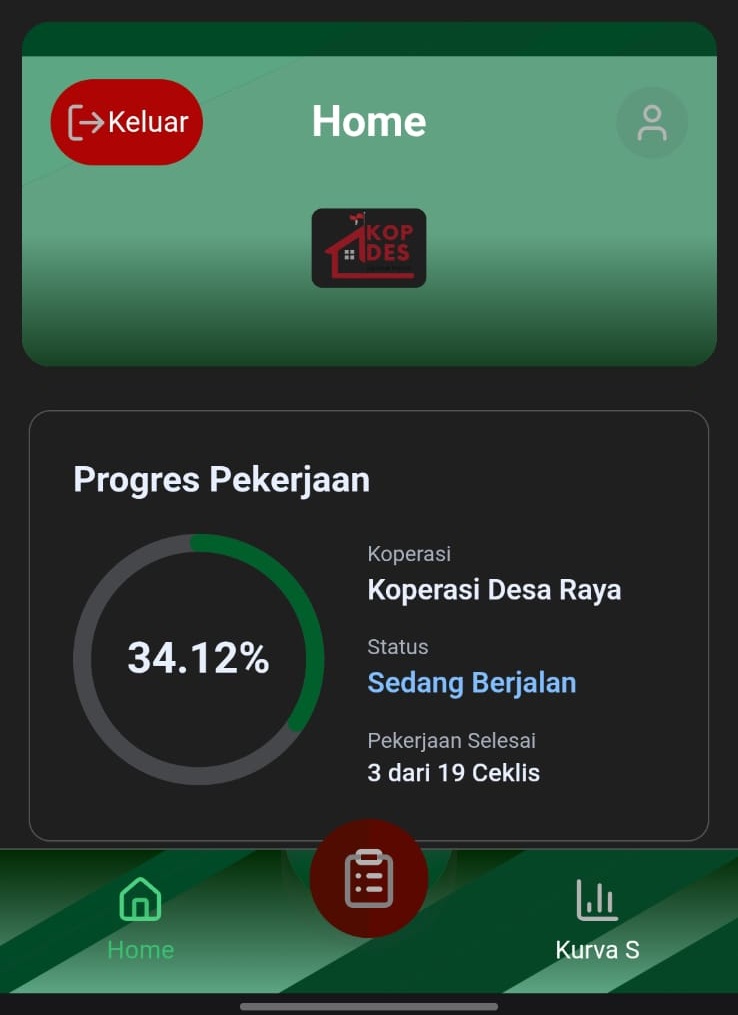Open the user profile icon
This screenshot has height=1015, width=738.
652,122
